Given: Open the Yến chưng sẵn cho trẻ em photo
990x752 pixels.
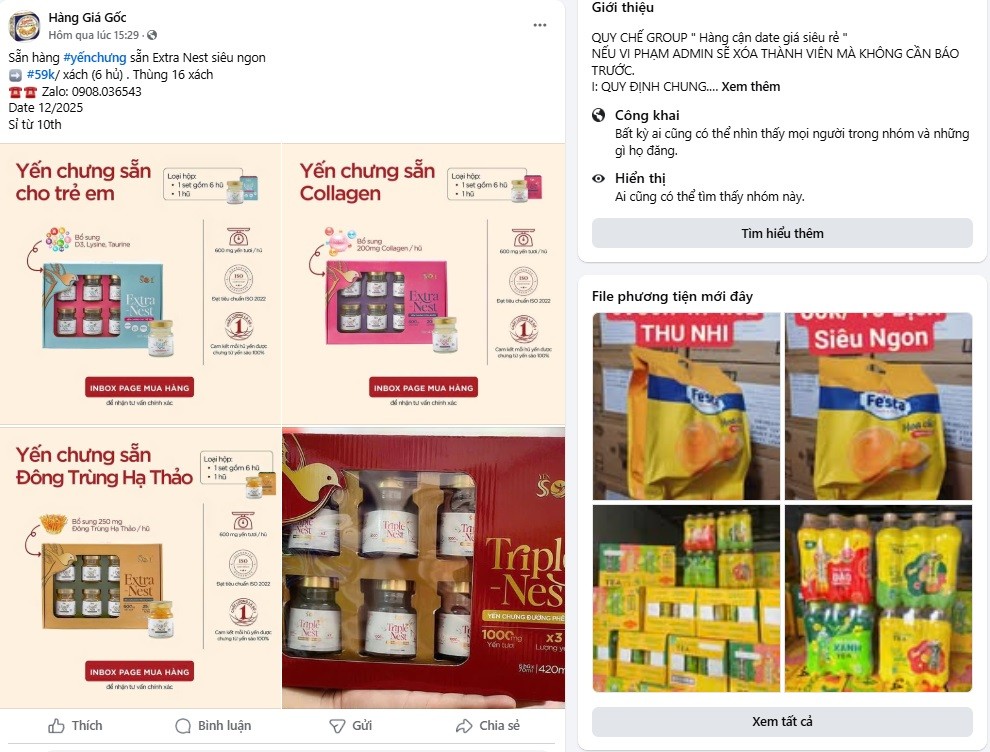Looking at the screenshot, I should [141, 284].
